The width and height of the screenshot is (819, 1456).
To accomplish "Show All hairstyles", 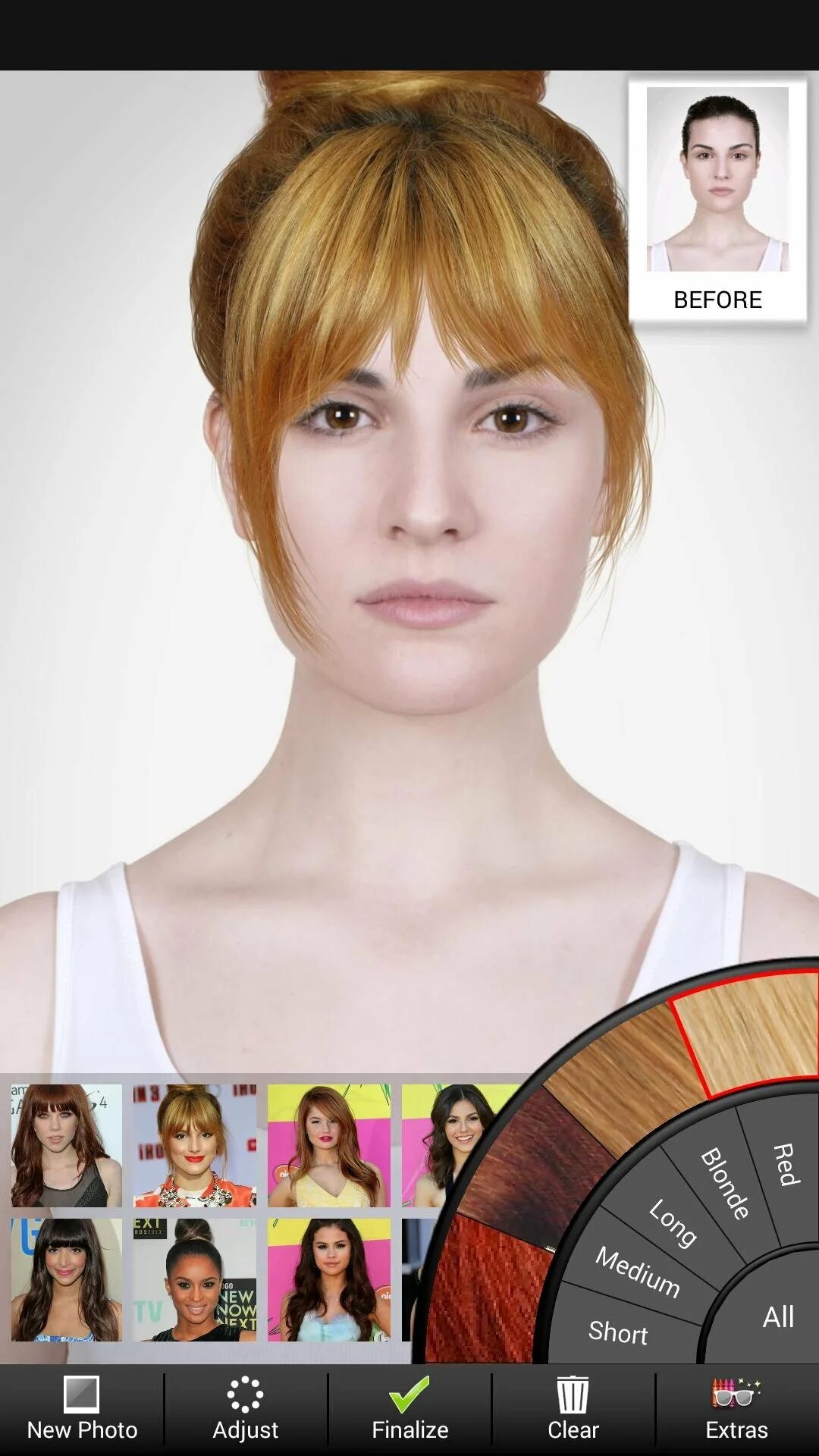I will 778,1317.
